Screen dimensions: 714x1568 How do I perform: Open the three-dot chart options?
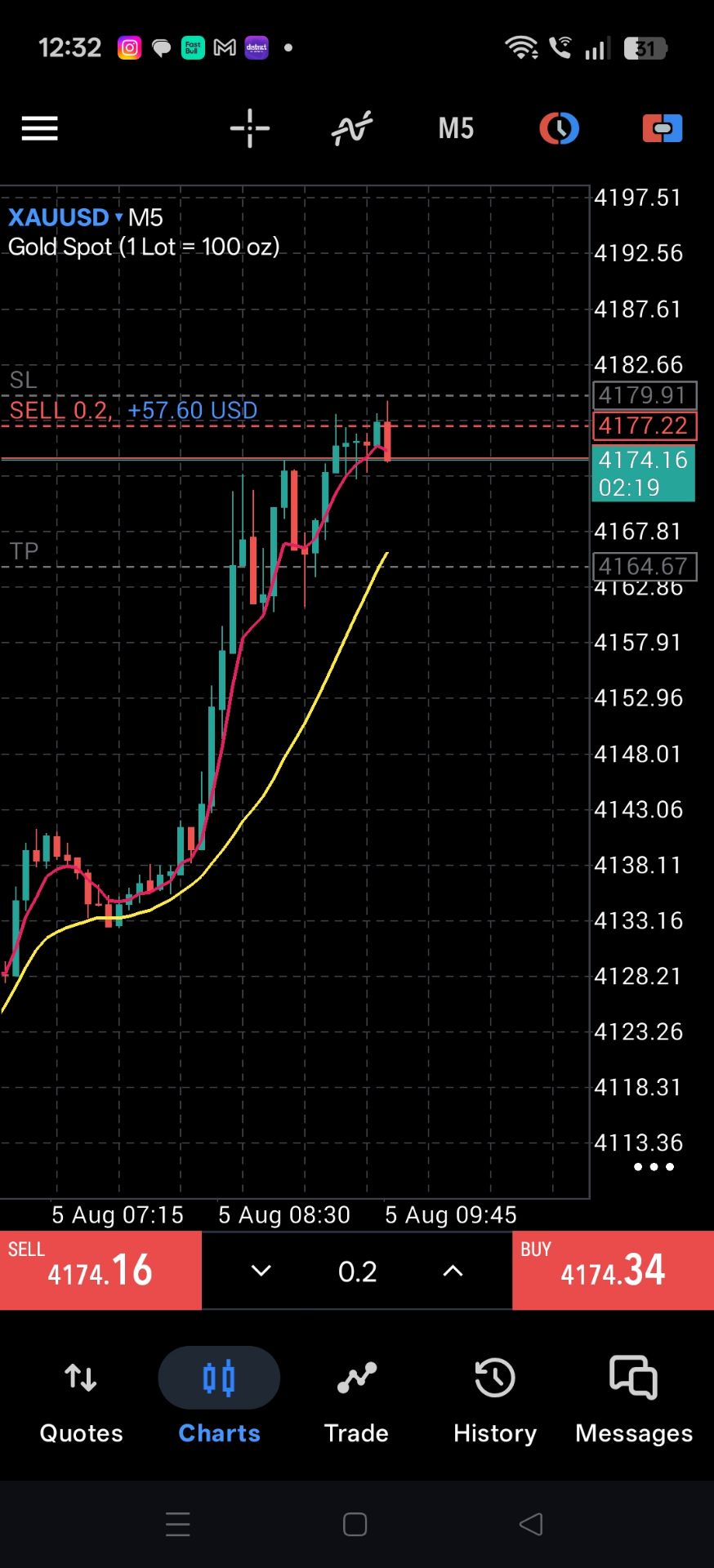[x=654, y=1167]
